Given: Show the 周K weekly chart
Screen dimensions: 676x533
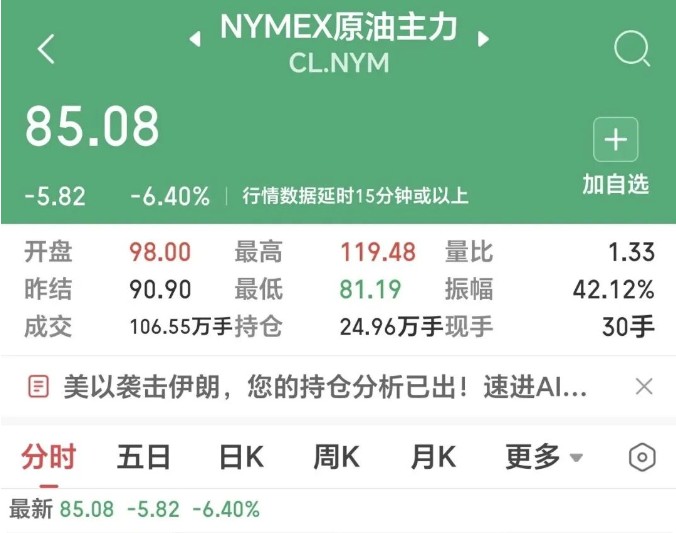Looking at the screenshot, I should click(x=336, y=458).
